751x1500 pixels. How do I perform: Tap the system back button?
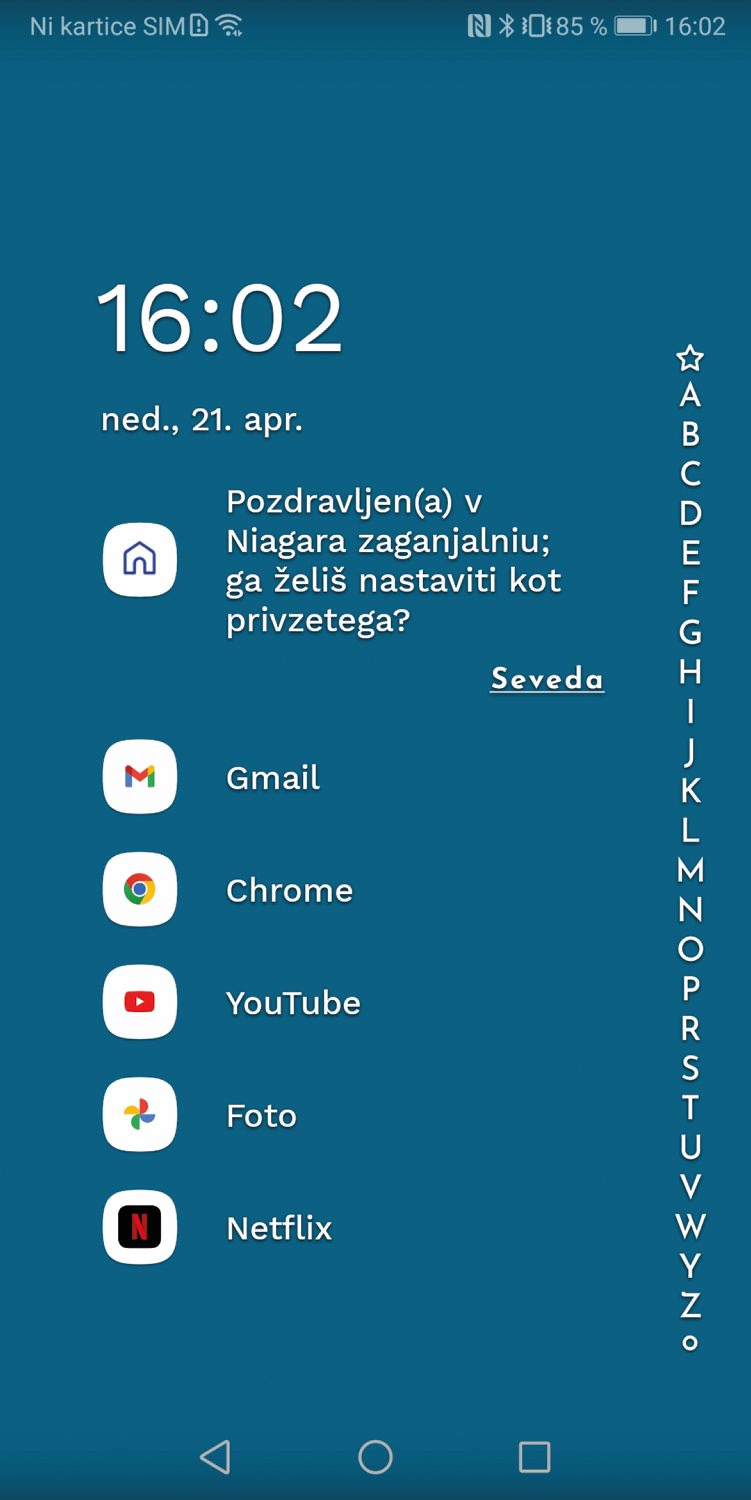(215, 1457)
